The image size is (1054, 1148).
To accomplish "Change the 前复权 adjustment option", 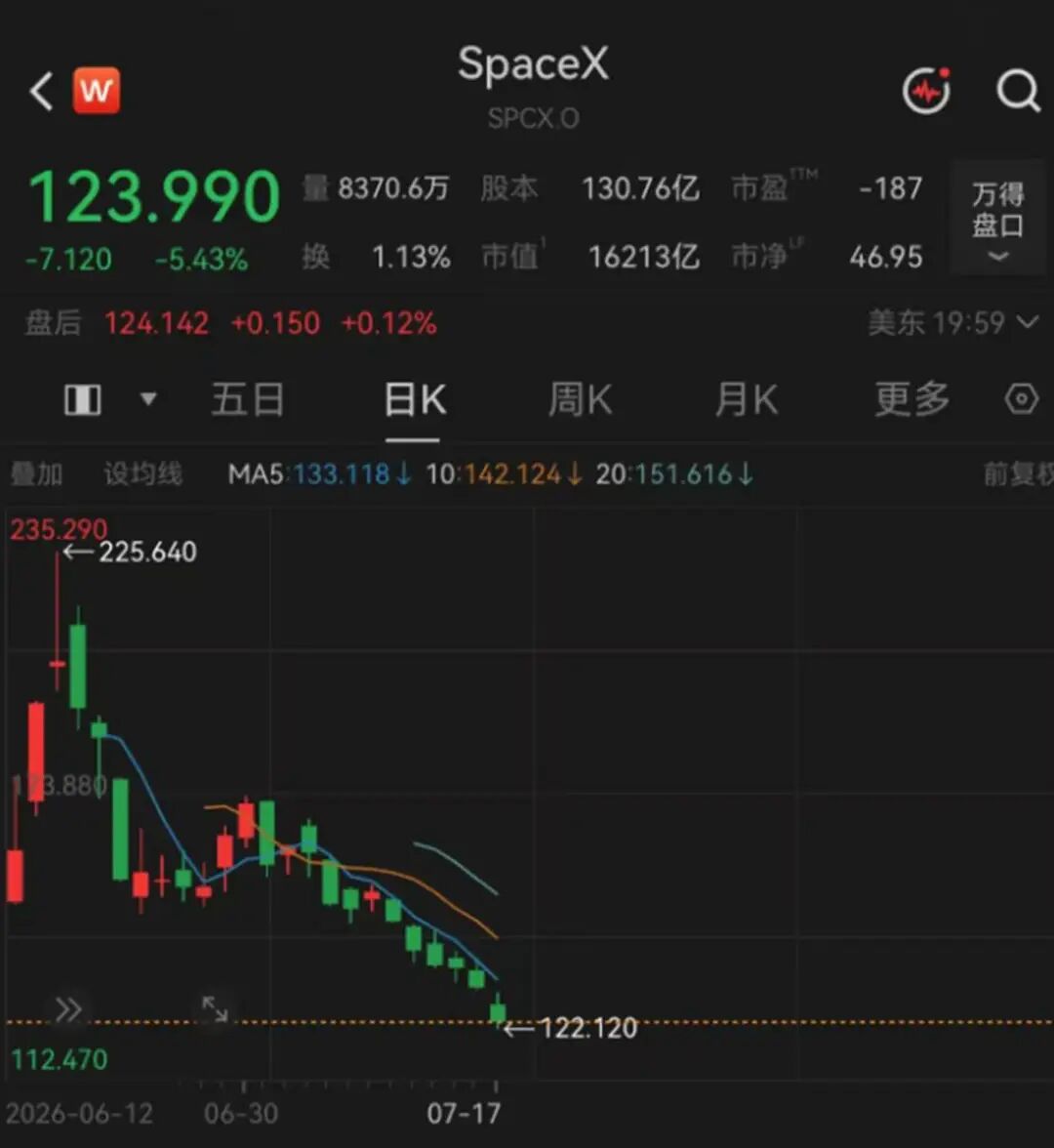I will [1019, 474].
